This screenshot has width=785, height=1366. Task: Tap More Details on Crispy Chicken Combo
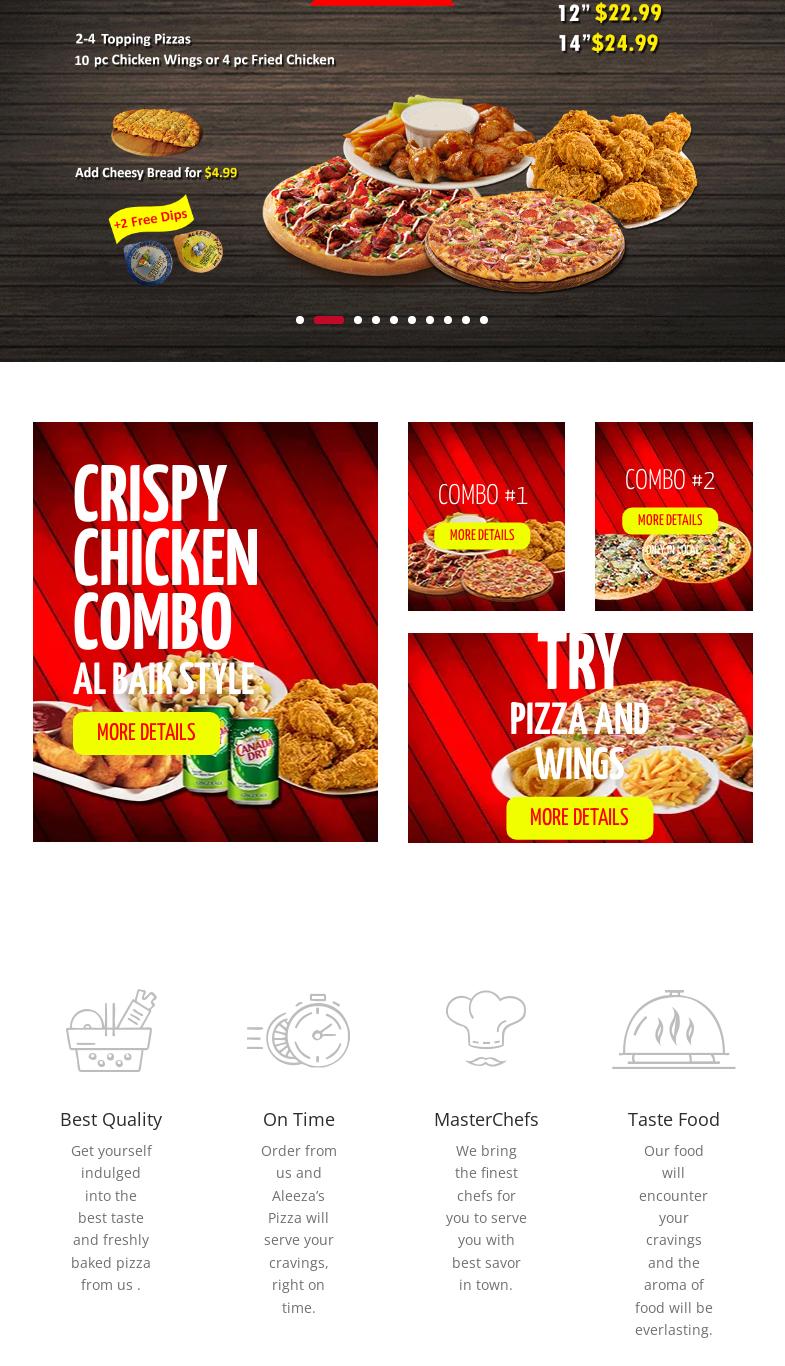pos(146,733)
